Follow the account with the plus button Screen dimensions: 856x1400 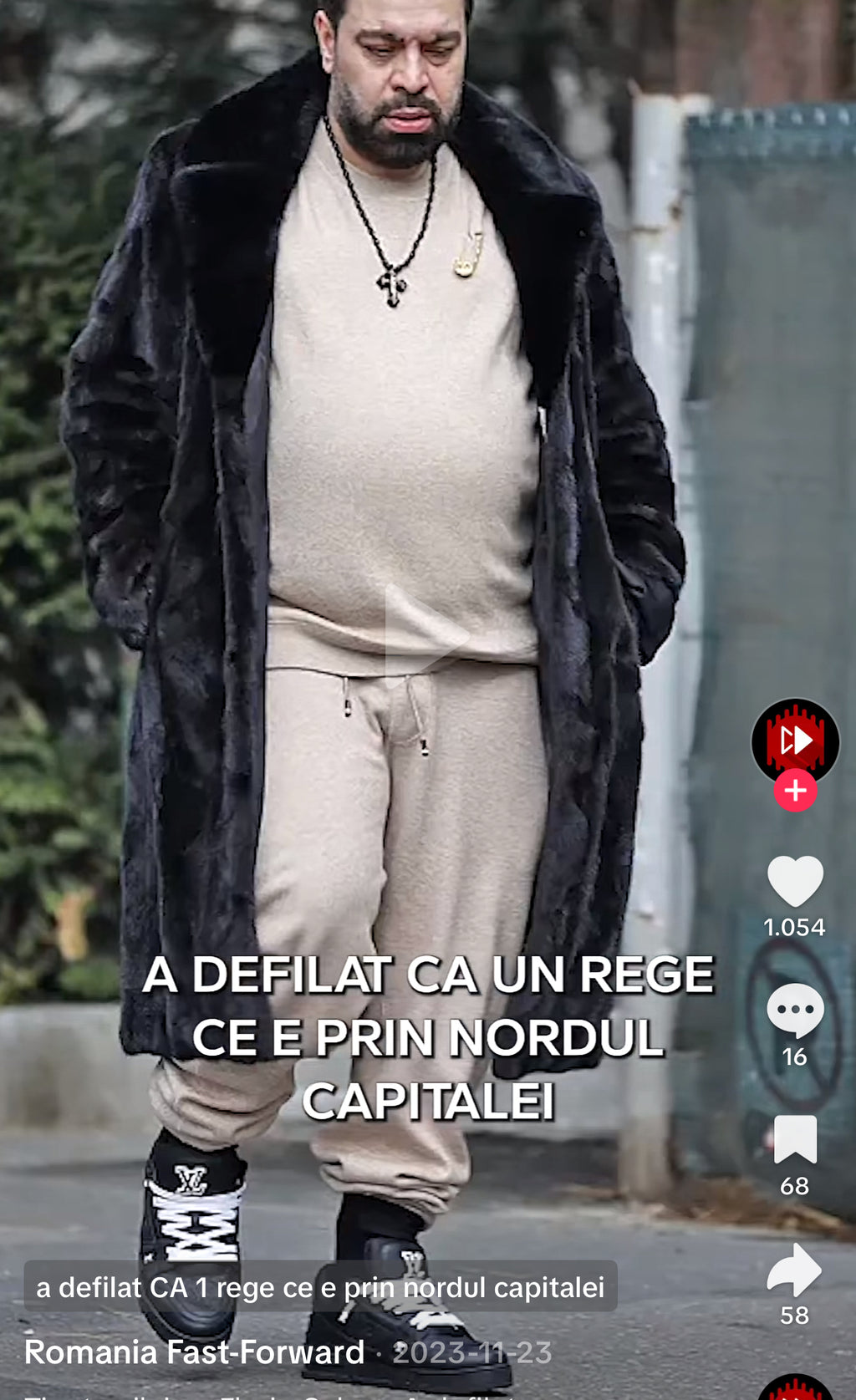point(795,791)
